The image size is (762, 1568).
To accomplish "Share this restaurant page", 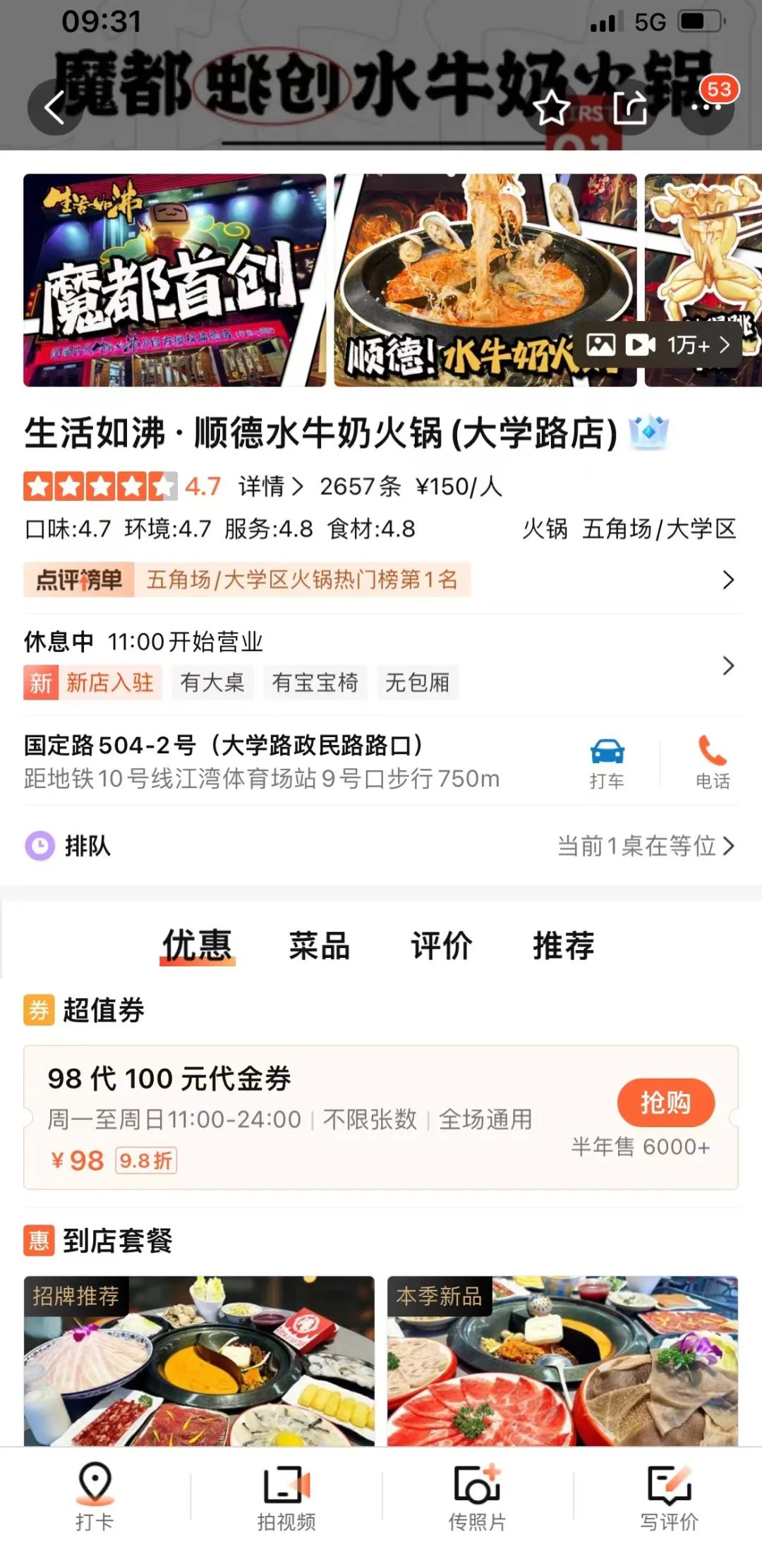I will 629,108.
